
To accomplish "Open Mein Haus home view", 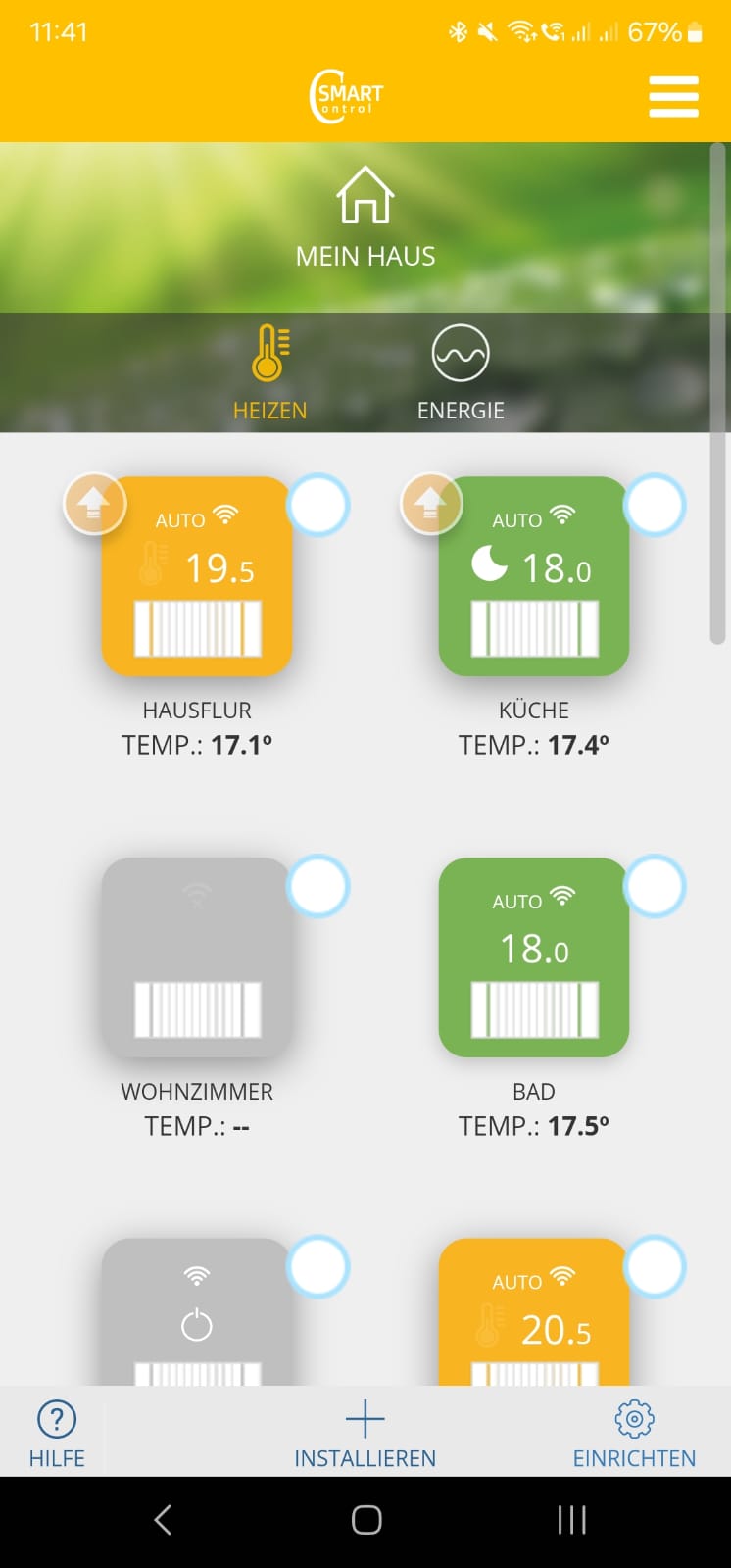I will [x=365, y=218].
